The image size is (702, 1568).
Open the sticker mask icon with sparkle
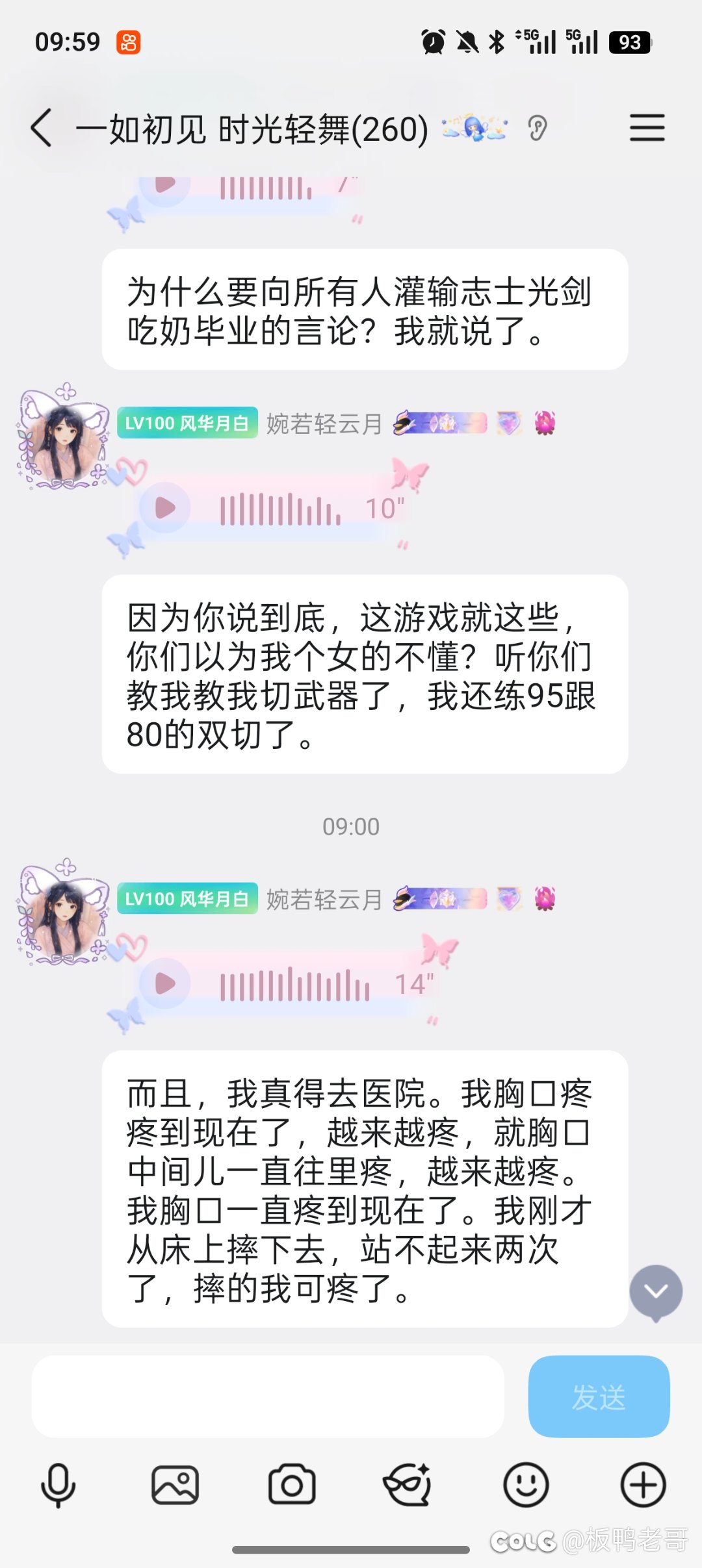click(x=408, y=1485)
